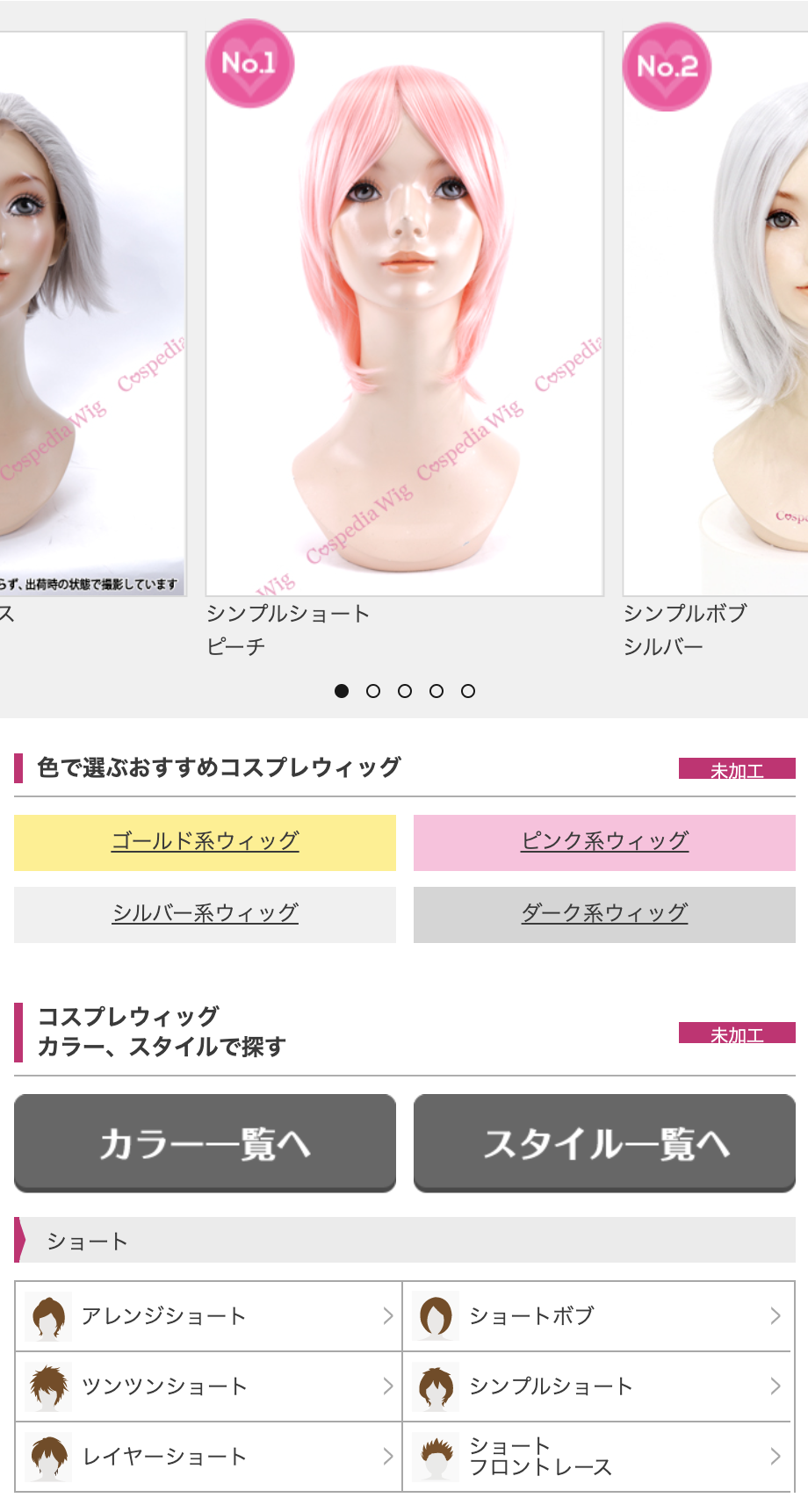Viewport: 808px width, 1512px height.
Task: Browse ダーク系ウィッグ
Action: [x=604, y=914]
